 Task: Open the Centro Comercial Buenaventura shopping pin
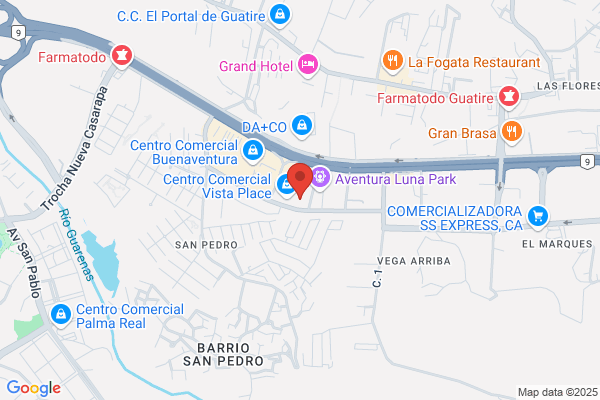point(253,151)
